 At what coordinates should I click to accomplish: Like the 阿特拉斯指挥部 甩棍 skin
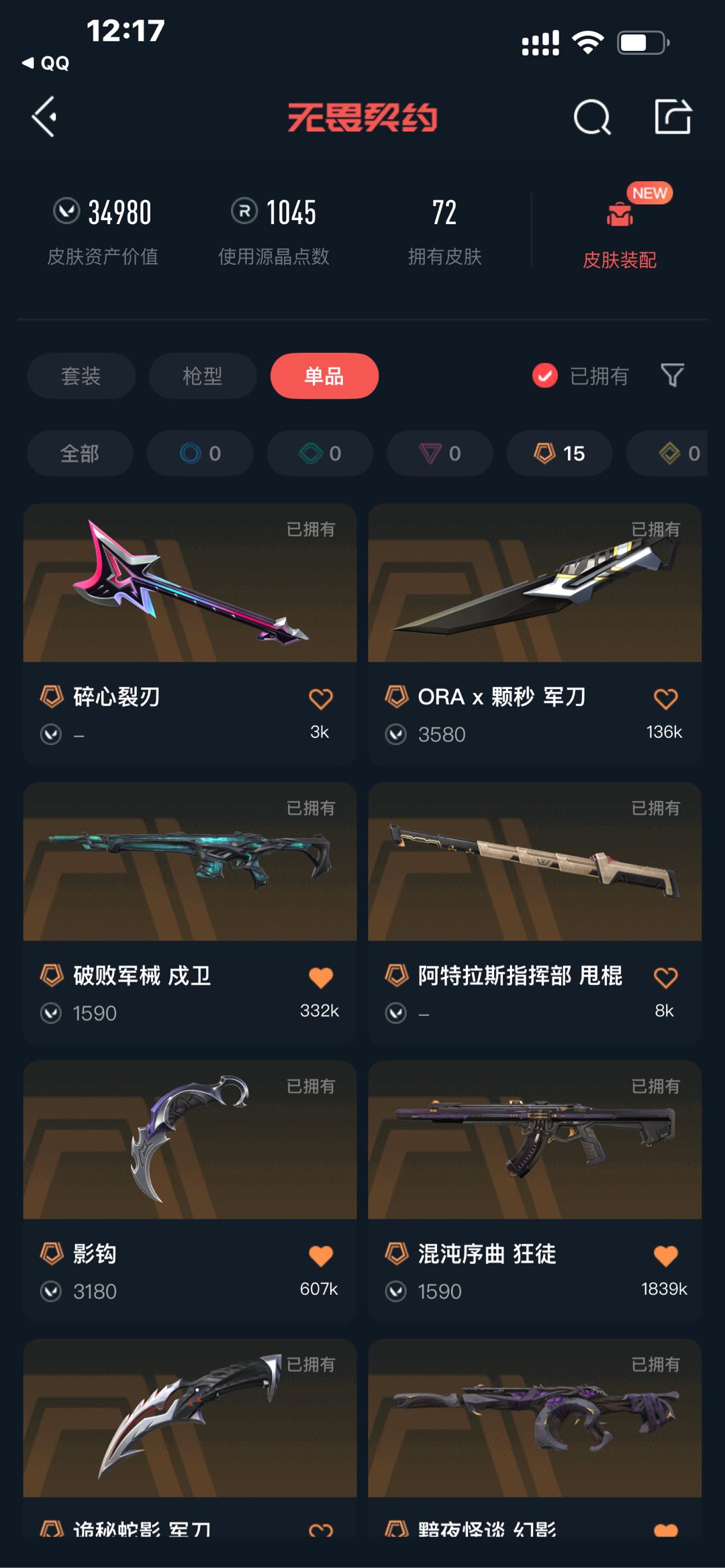coord(665,977)
